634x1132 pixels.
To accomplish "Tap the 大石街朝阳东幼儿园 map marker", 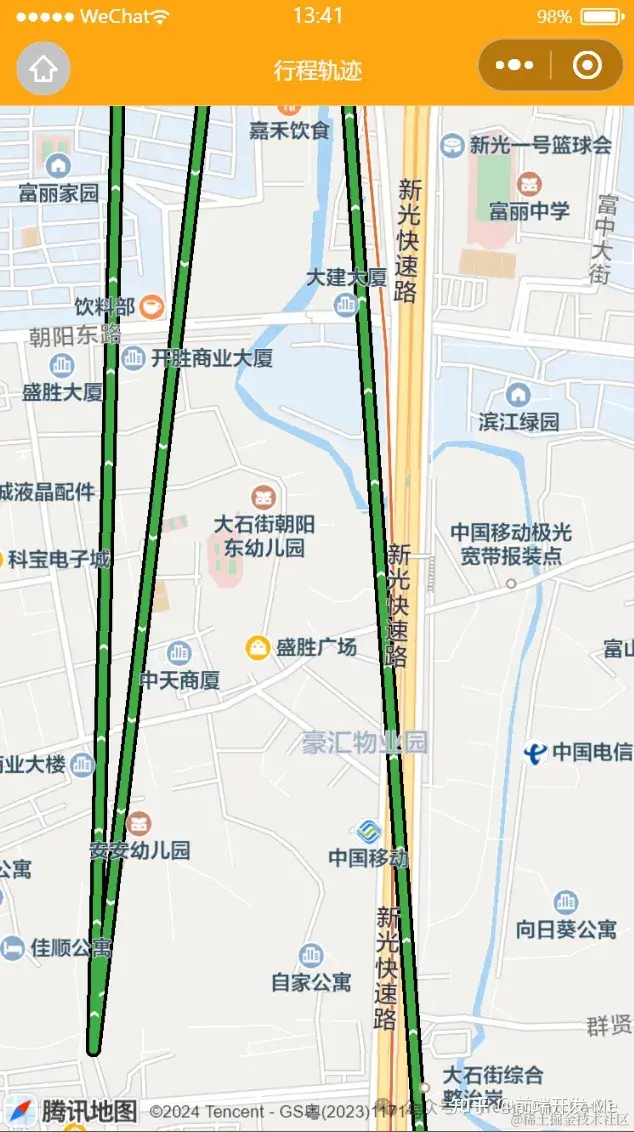I will [x=264, y=495].
